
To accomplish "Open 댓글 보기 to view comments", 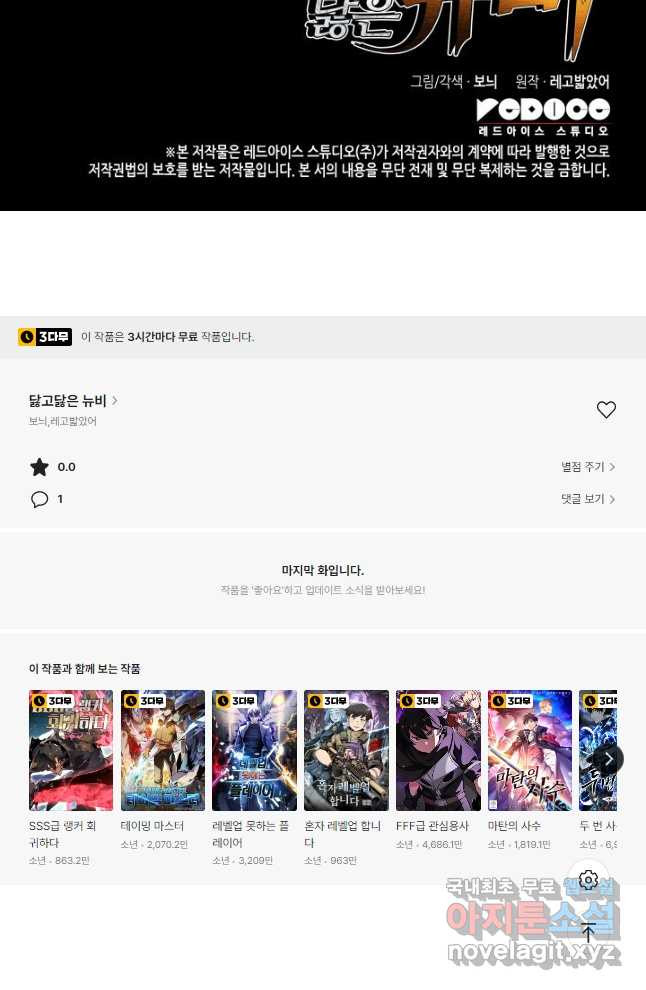I will 588,499.
